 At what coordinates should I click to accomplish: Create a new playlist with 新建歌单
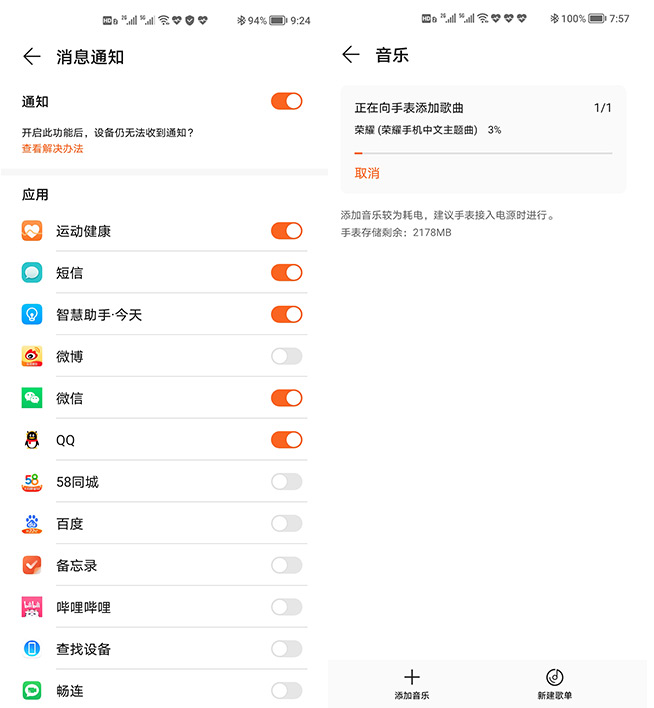pos(555,684)
